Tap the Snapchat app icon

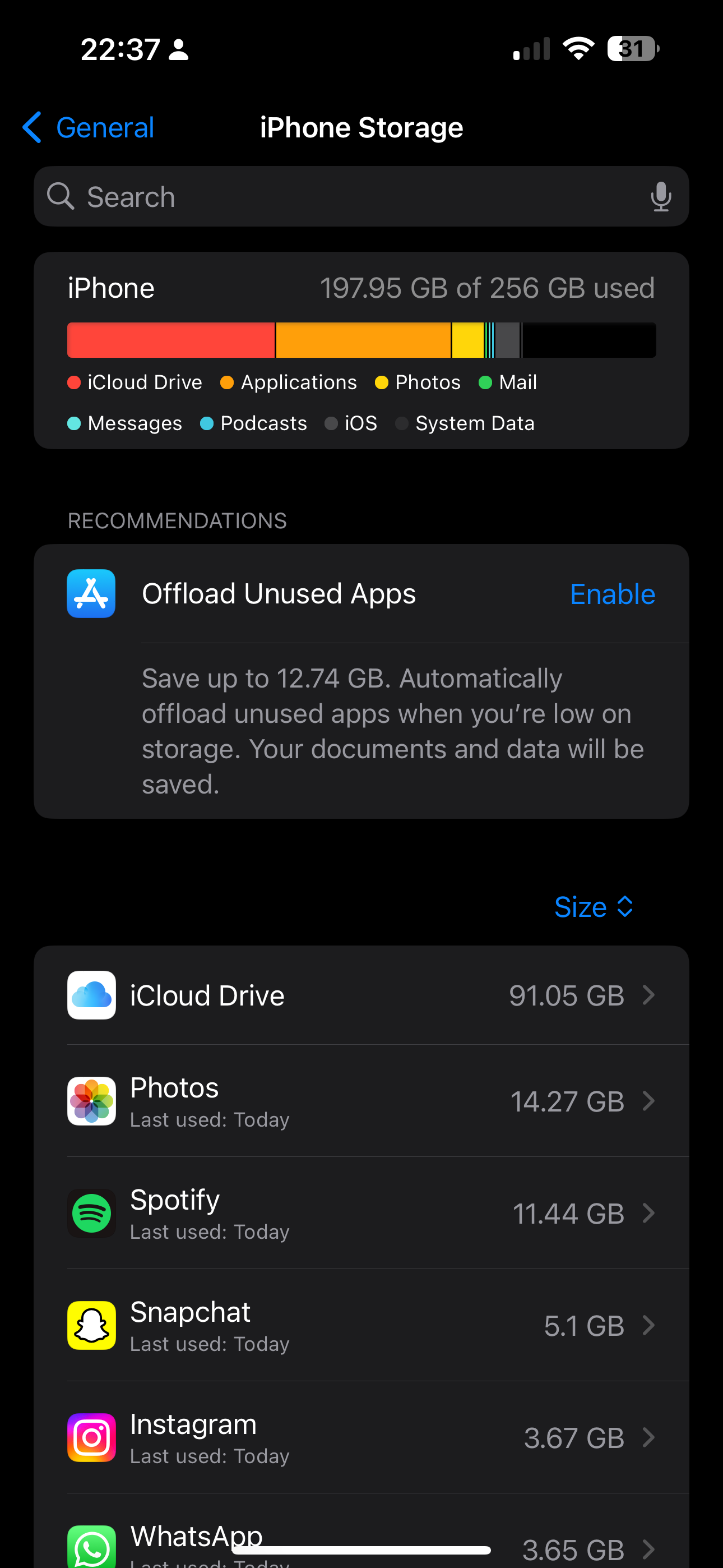click(91, 1325)
